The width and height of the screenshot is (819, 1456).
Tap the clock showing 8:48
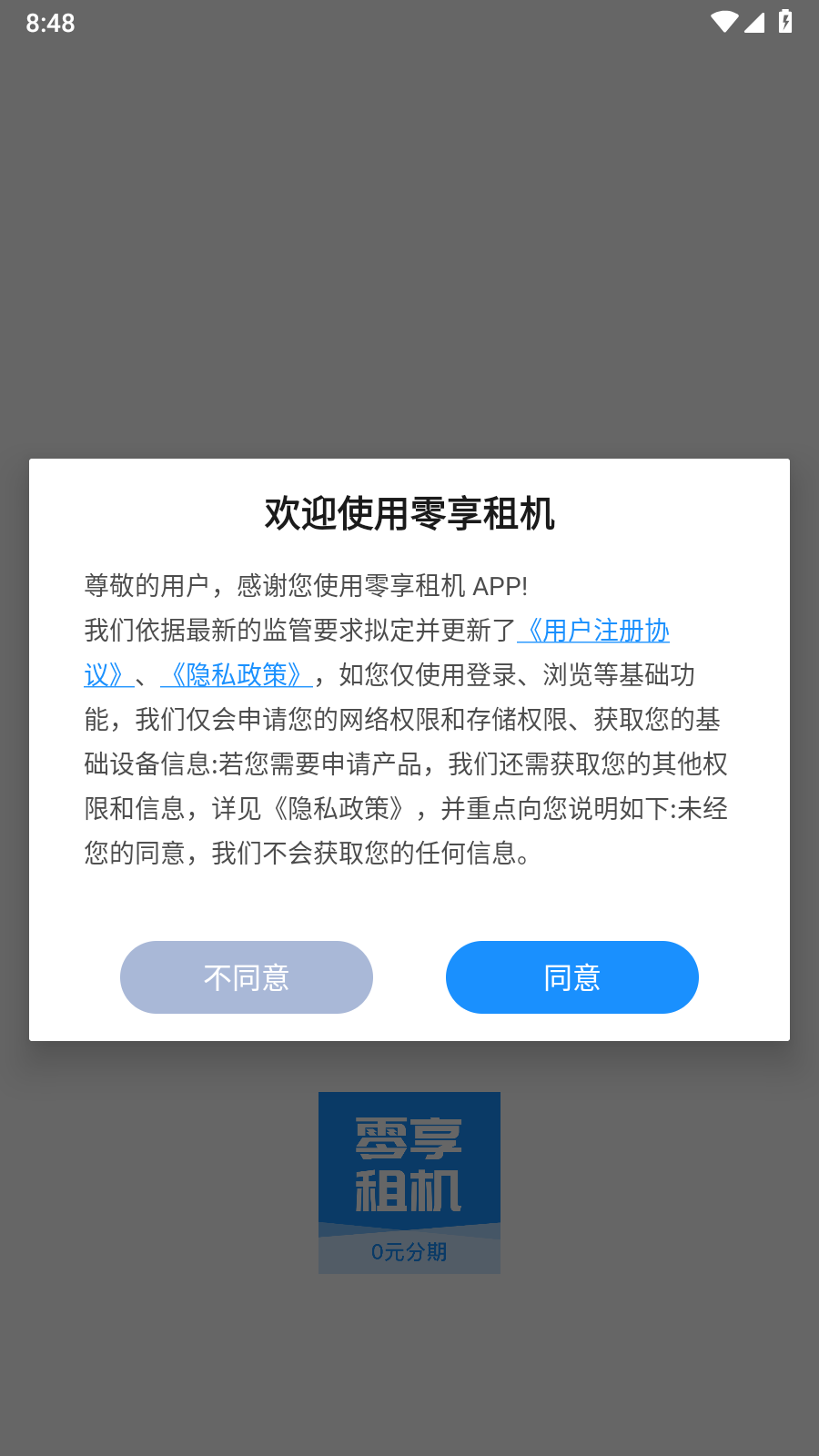[50, 23]
